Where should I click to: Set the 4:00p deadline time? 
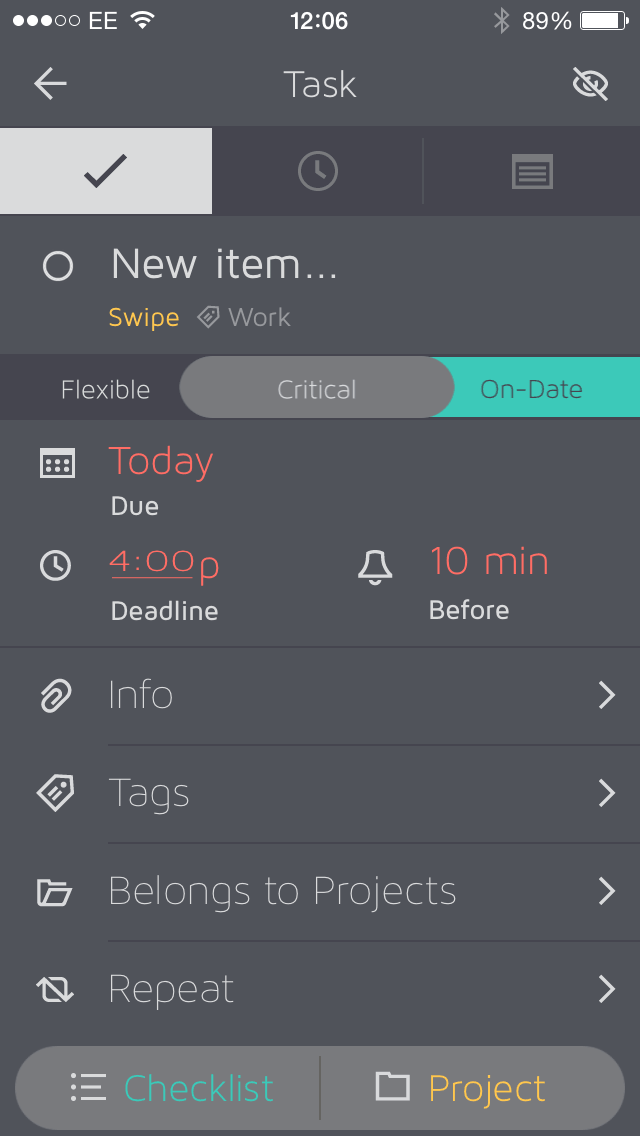click(165, 563)
